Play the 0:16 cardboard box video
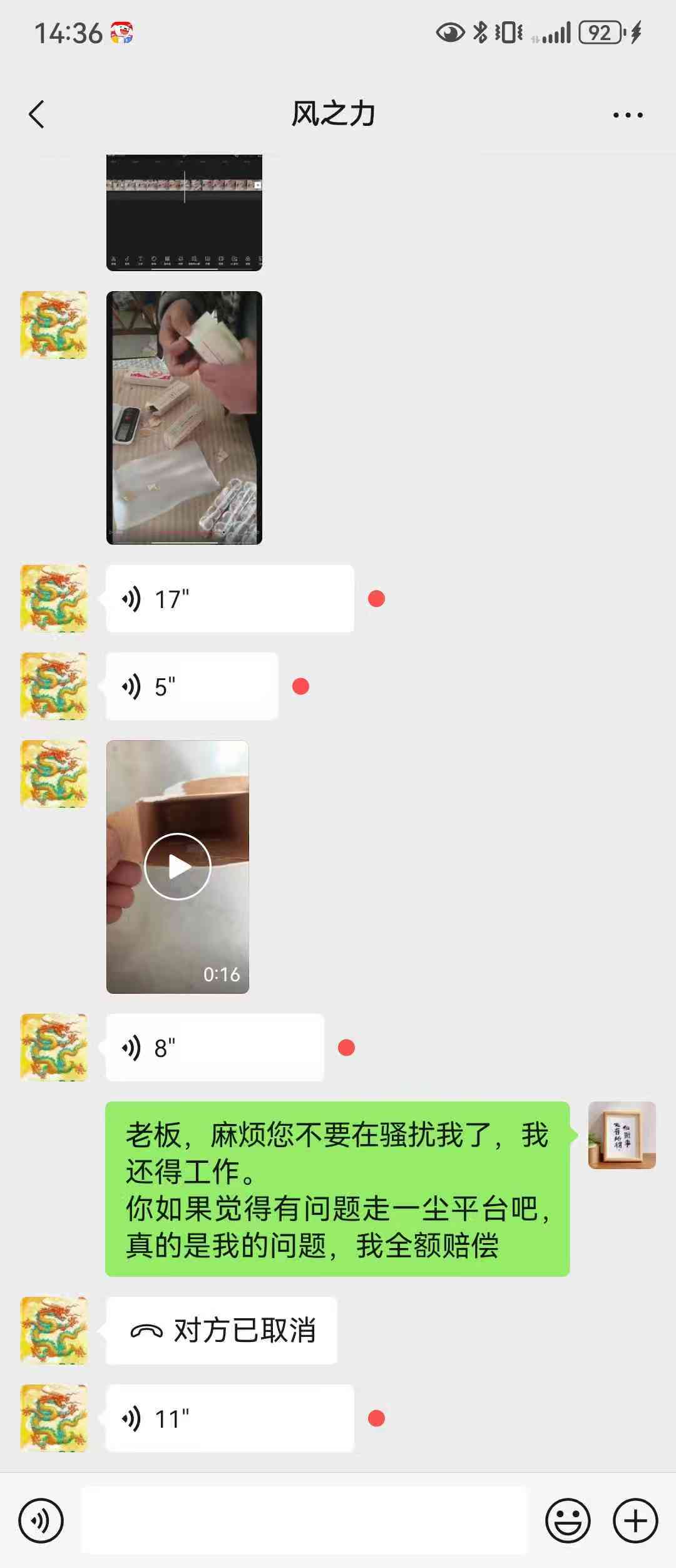The width and height of the screenshot is (676, 1568). click(178, 867)
